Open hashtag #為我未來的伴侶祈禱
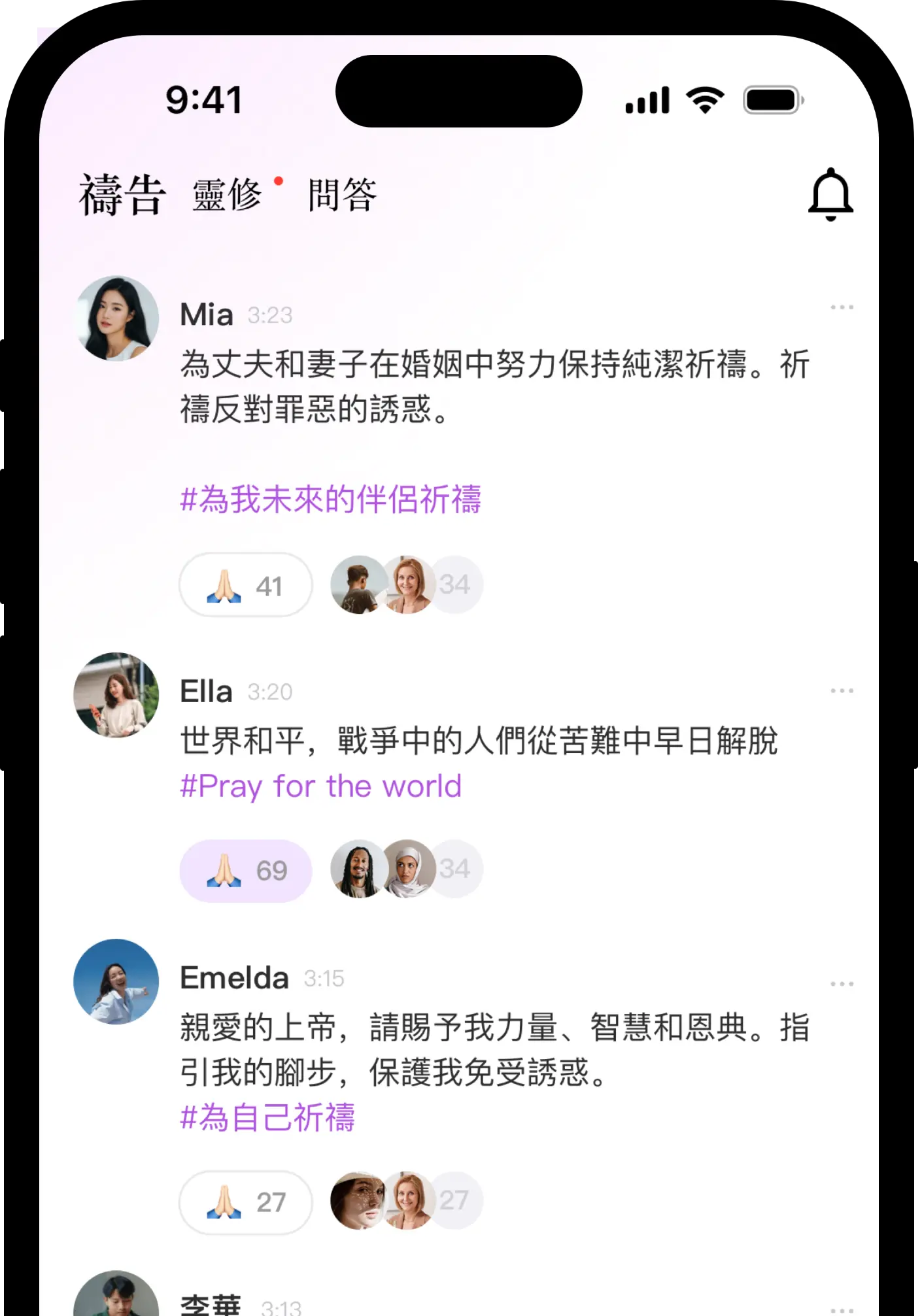This screenshot has height=1316, width=922. (331, 499)
